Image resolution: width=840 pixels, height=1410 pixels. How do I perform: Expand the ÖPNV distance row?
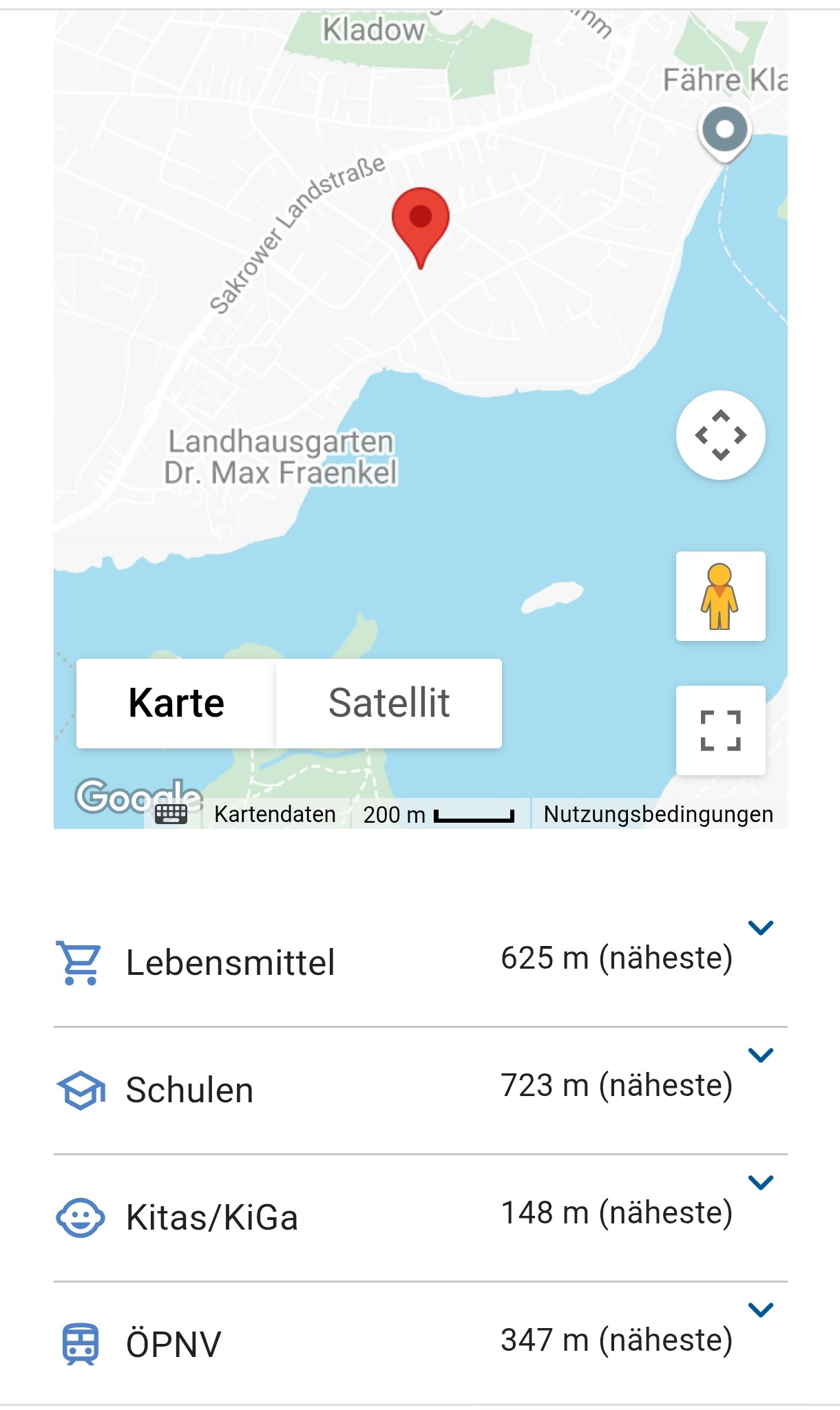(x=760, y=1310)
